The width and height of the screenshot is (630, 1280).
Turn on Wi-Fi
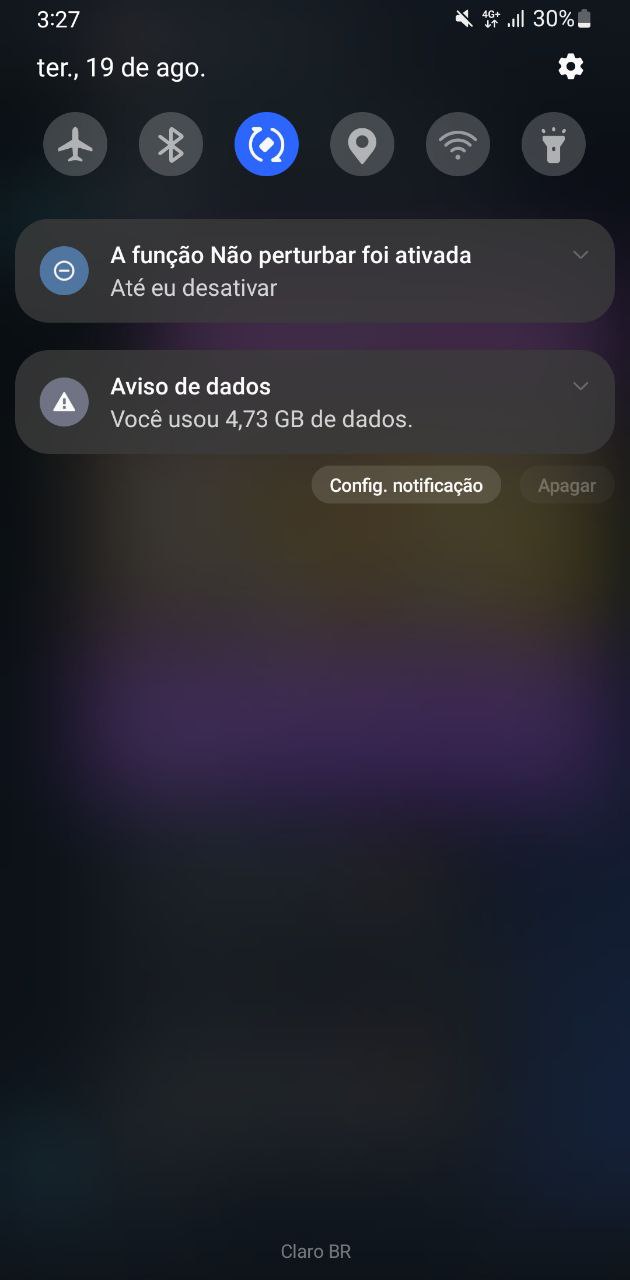458,145
